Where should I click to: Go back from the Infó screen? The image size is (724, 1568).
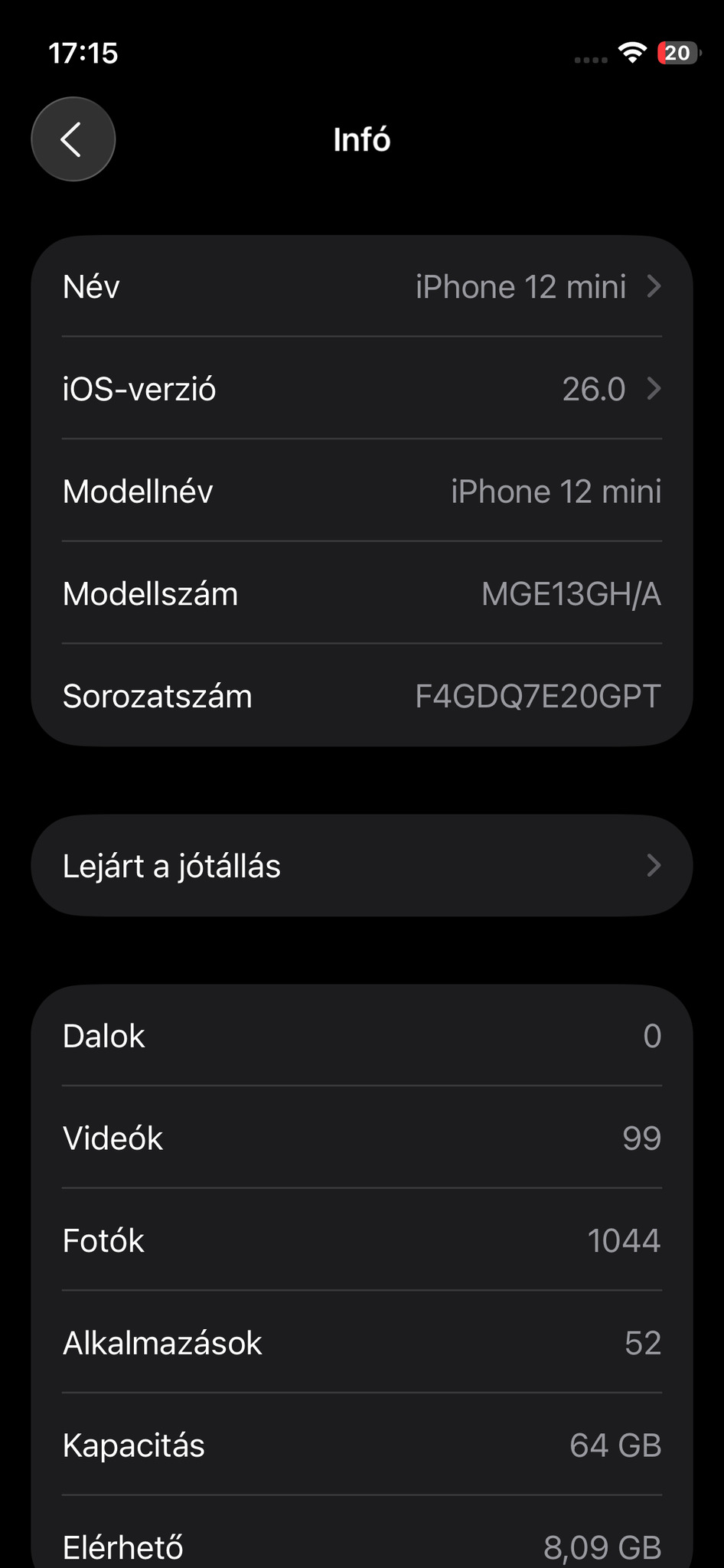(x=73, y=139)
